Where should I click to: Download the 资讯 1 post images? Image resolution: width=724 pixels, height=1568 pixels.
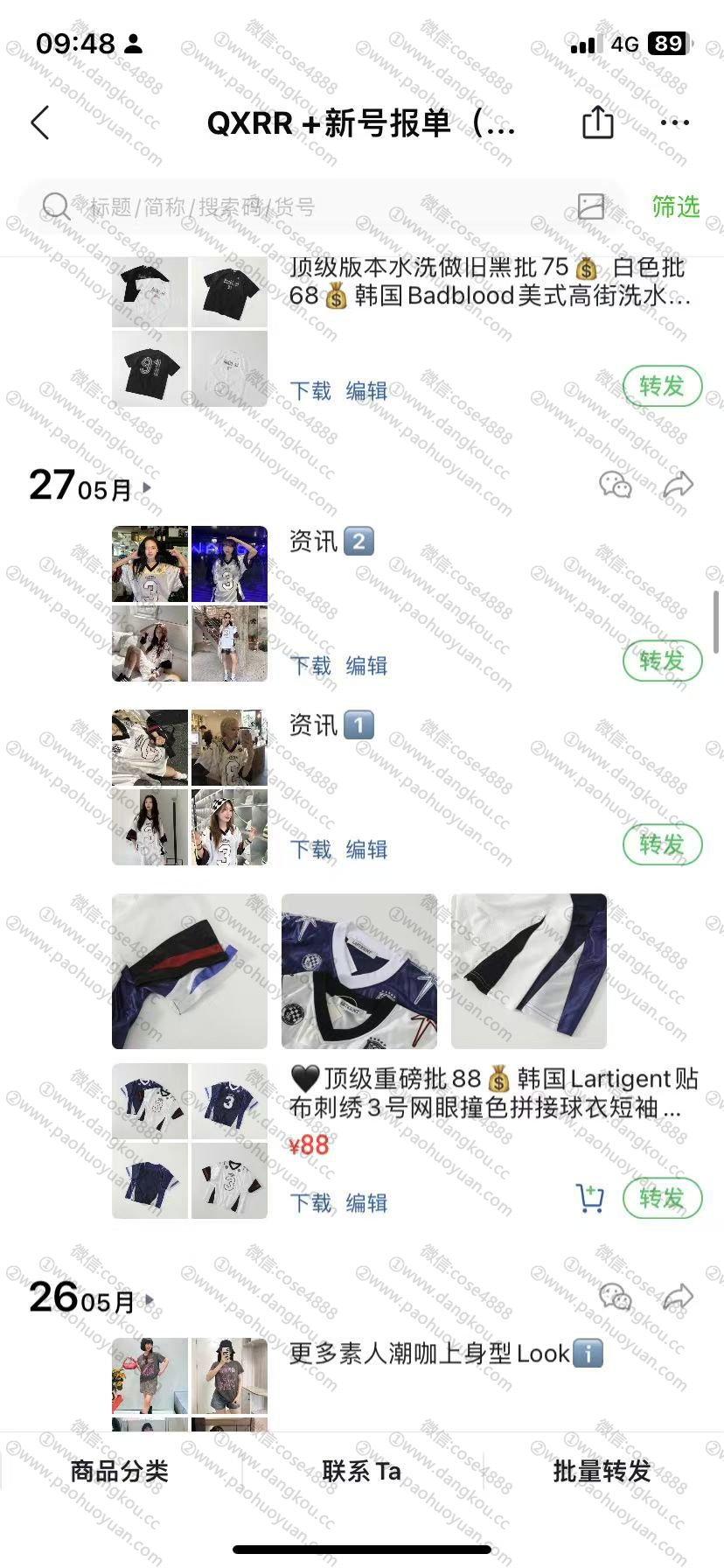coord(310,850)
